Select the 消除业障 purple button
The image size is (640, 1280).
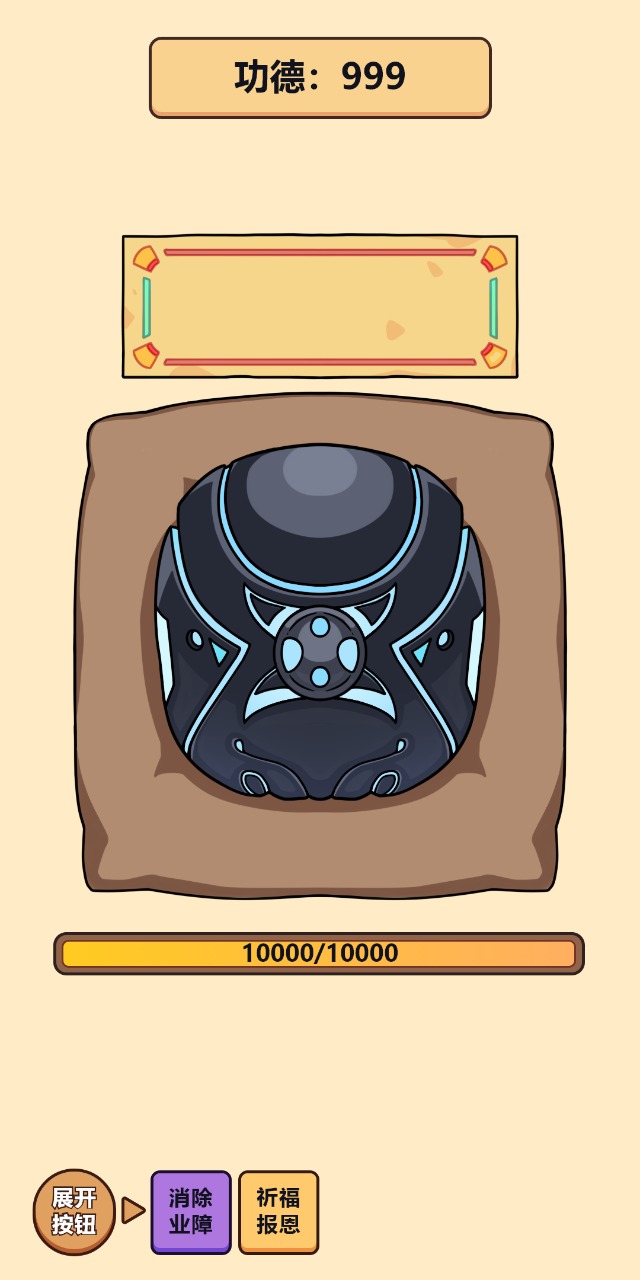click(191, 1211)
